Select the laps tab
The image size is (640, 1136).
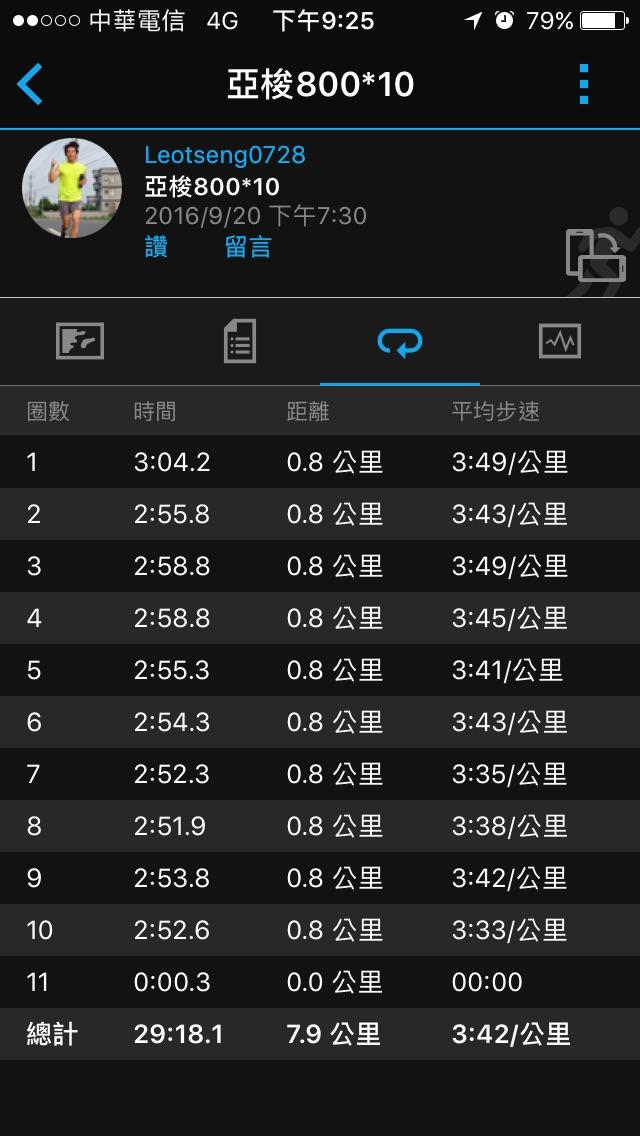400,342
